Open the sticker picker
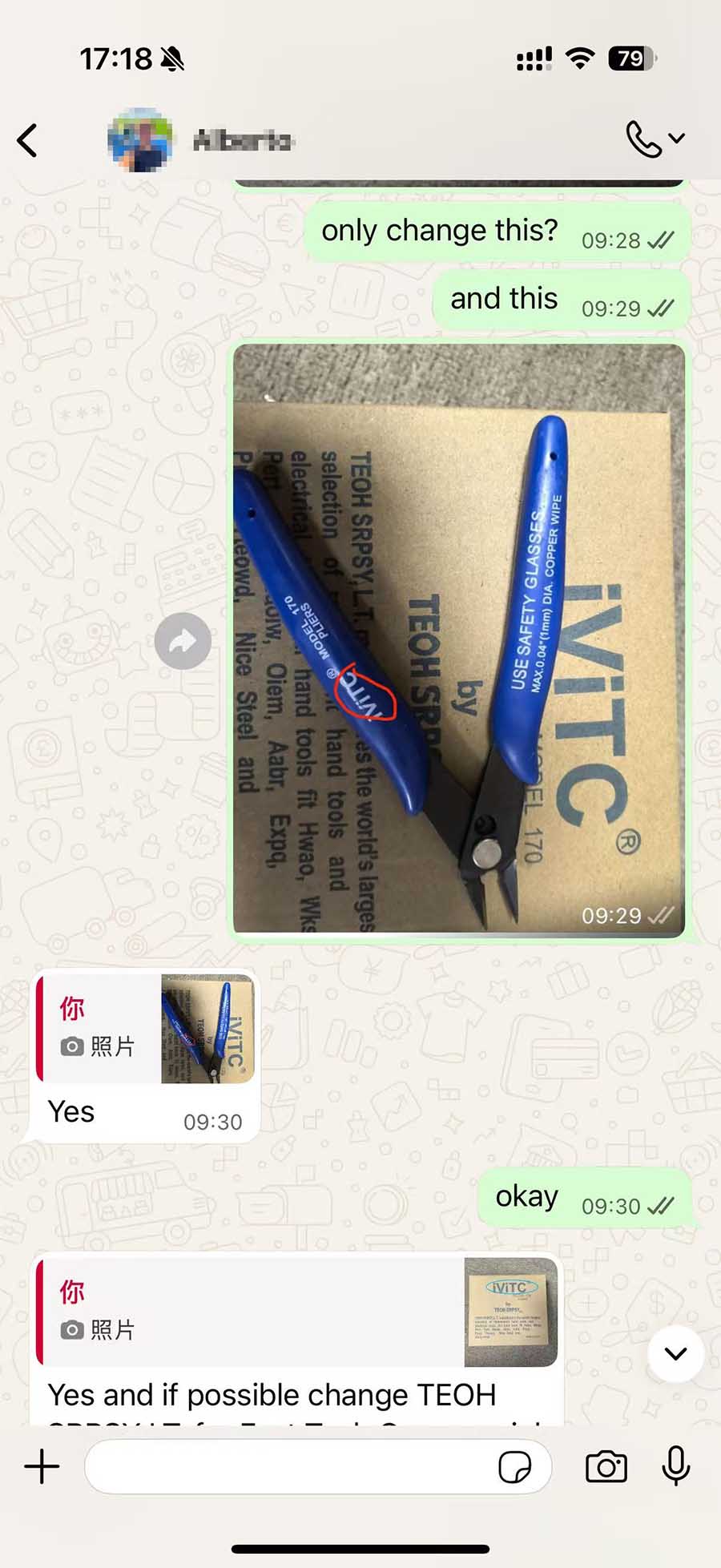721x1568 pixels. coord(514,1467)
